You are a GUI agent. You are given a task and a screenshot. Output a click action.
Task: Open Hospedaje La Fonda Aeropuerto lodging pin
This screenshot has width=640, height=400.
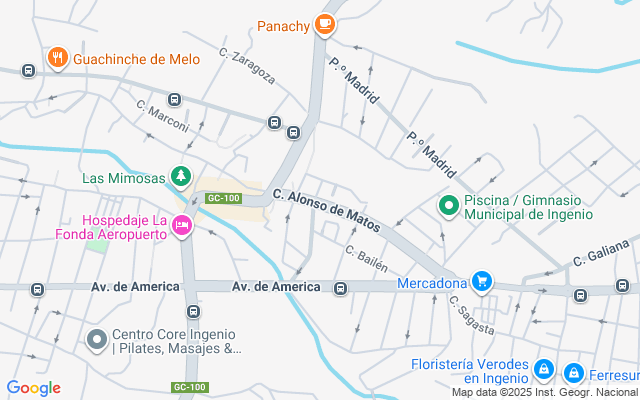click(x=182, y=226)
